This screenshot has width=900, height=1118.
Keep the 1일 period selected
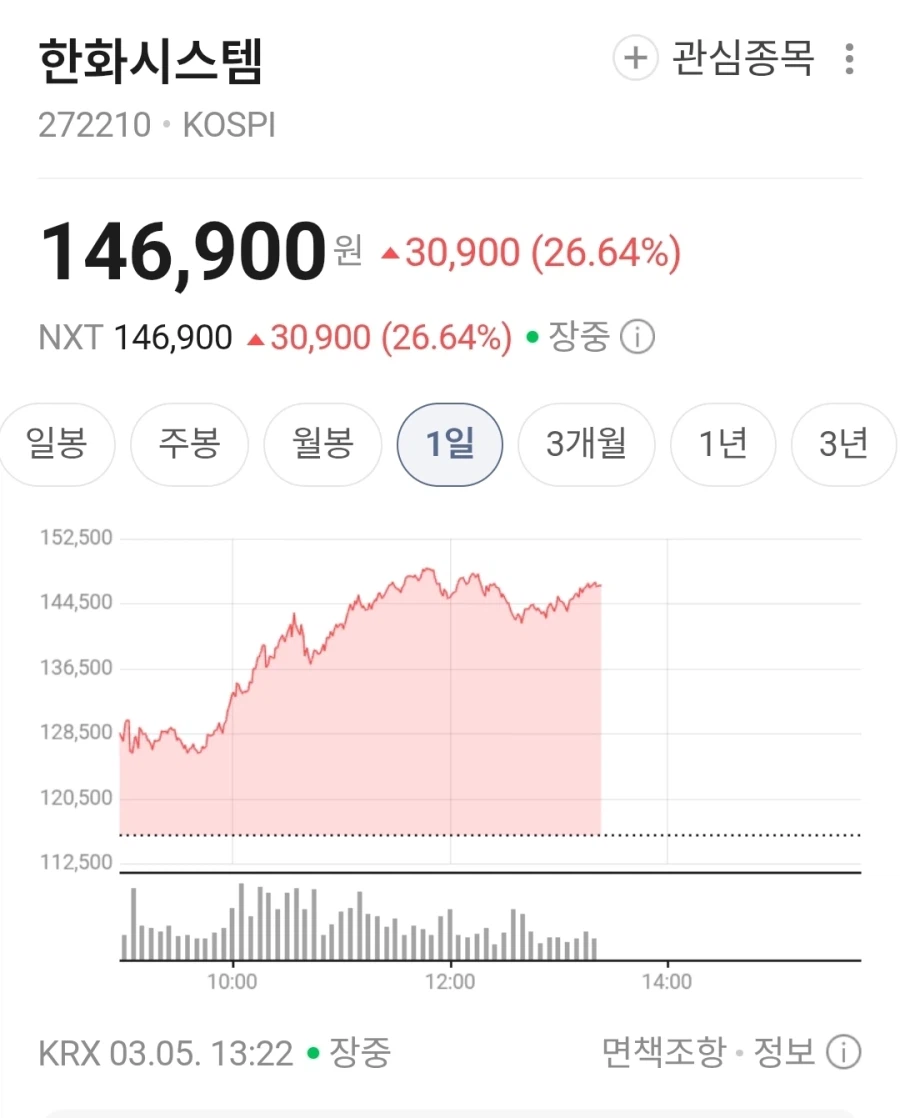[x=450, y=444]
